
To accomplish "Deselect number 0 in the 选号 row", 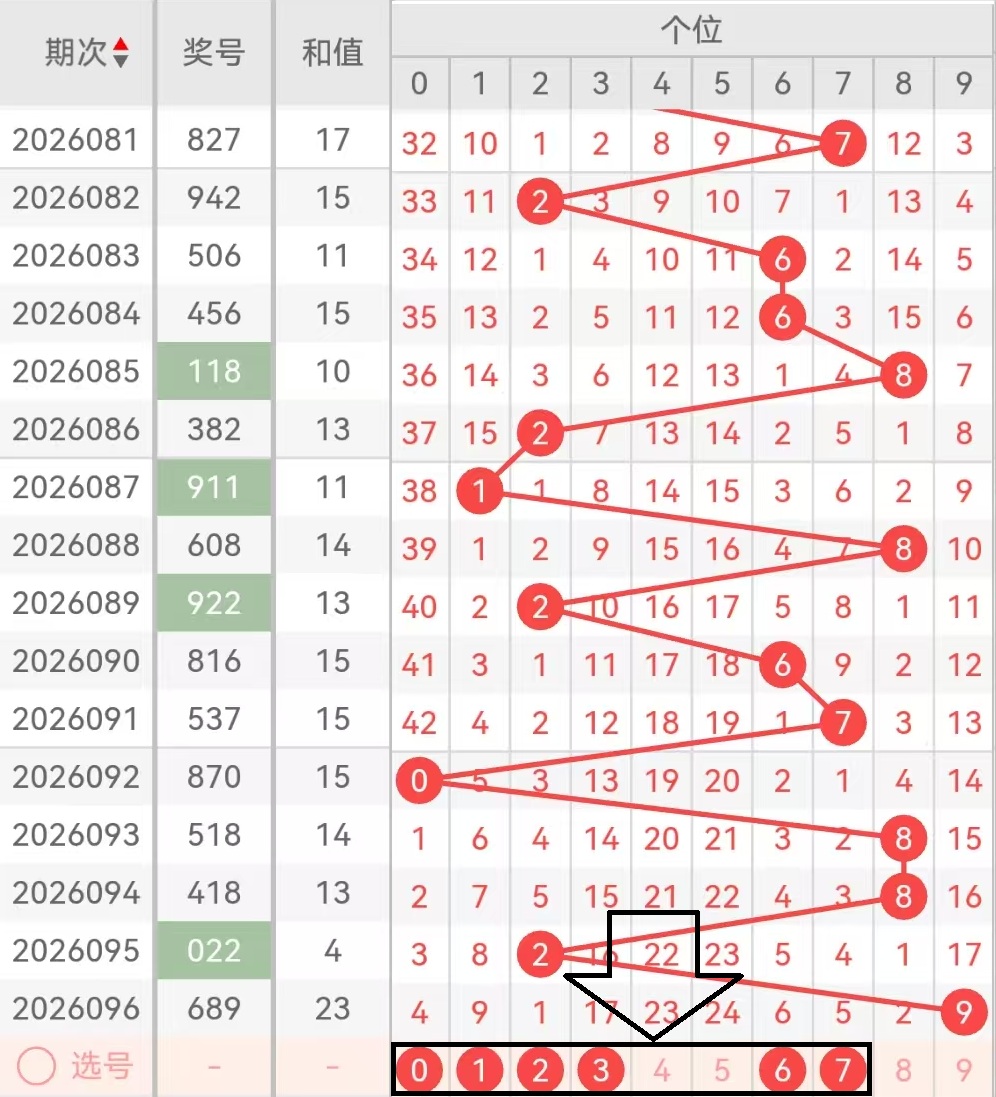I will (419, 1070).
